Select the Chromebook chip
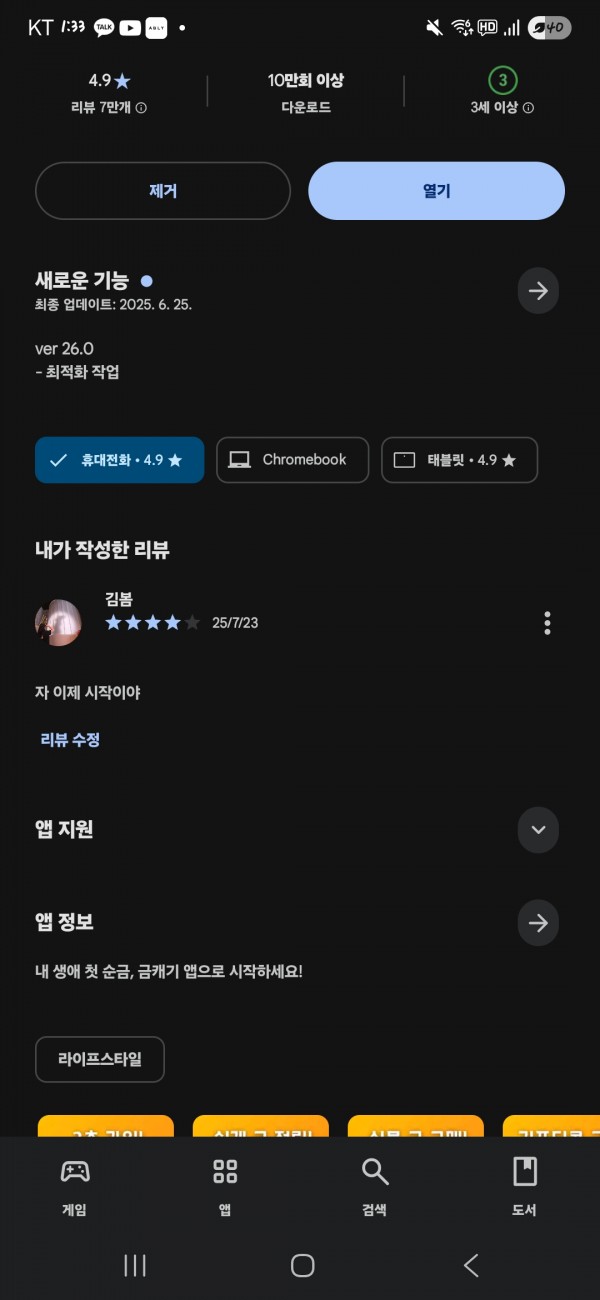Screen dimensions: 600x1300 pyautogui.click(x=292, y=460)
